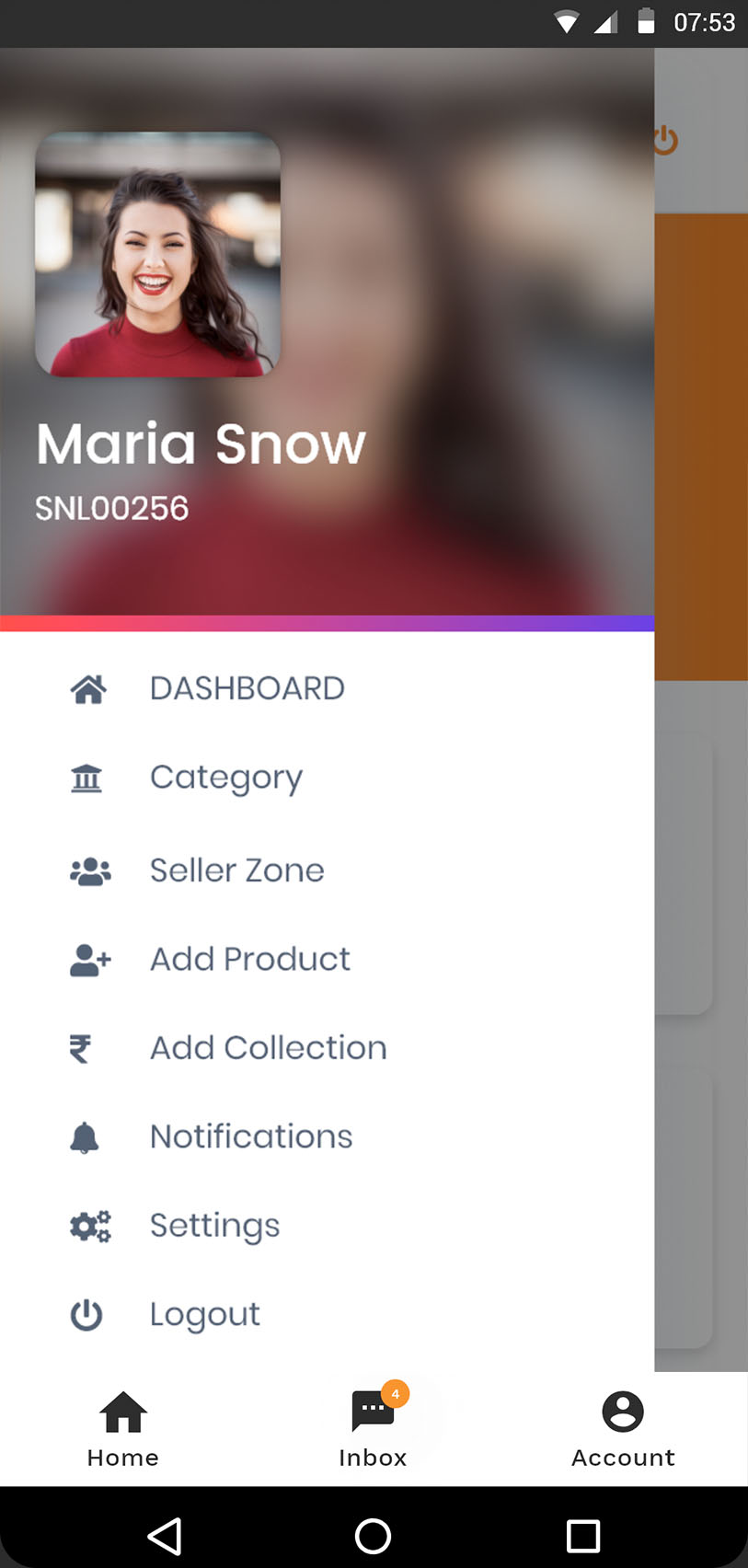The image size is (748, 1568).
Task: Log out using the Logout item
Action: pyautogui.click(x=204, y=1314)
